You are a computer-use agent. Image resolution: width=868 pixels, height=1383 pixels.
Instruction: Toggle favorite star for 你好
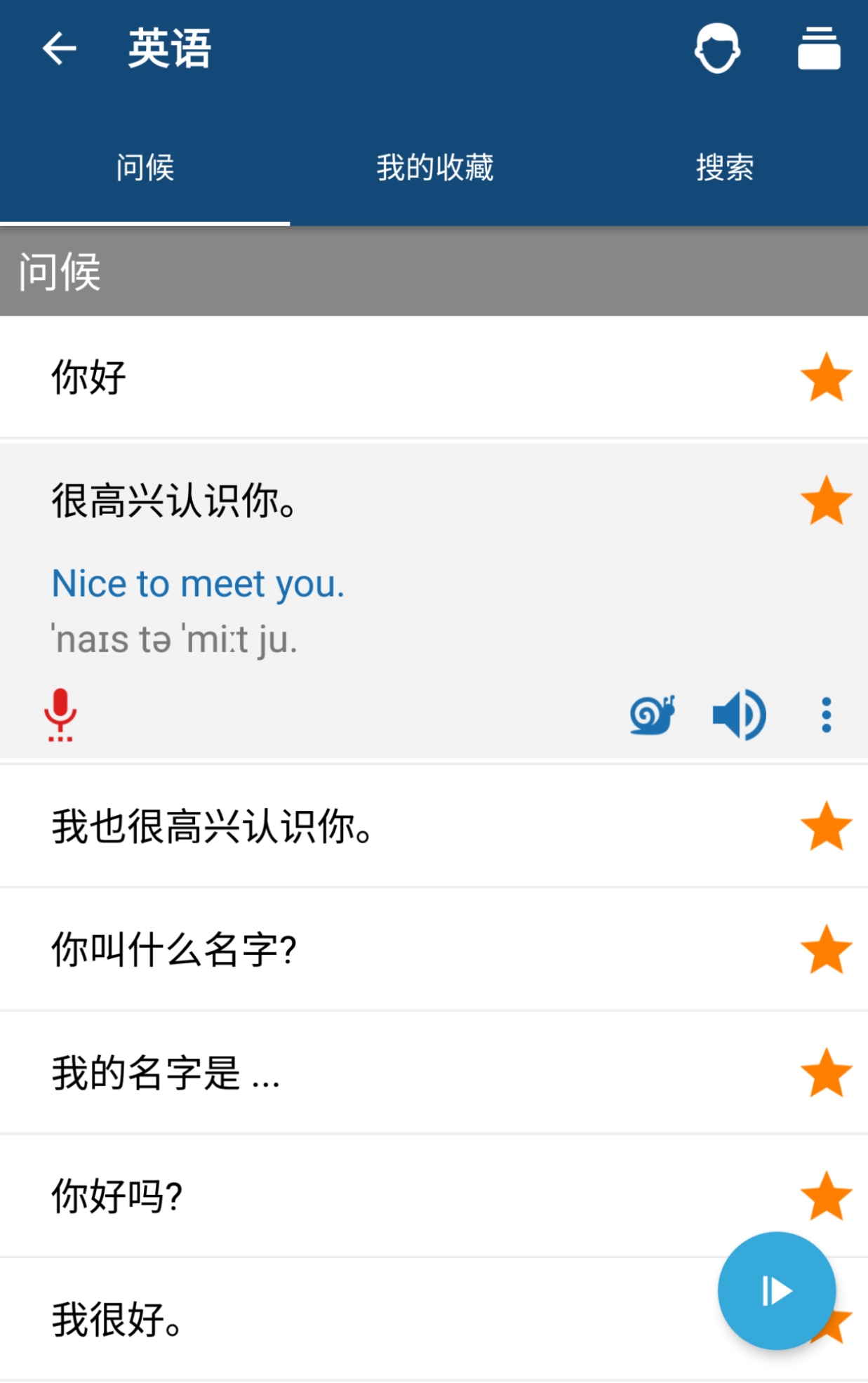[x=826, y=377]
